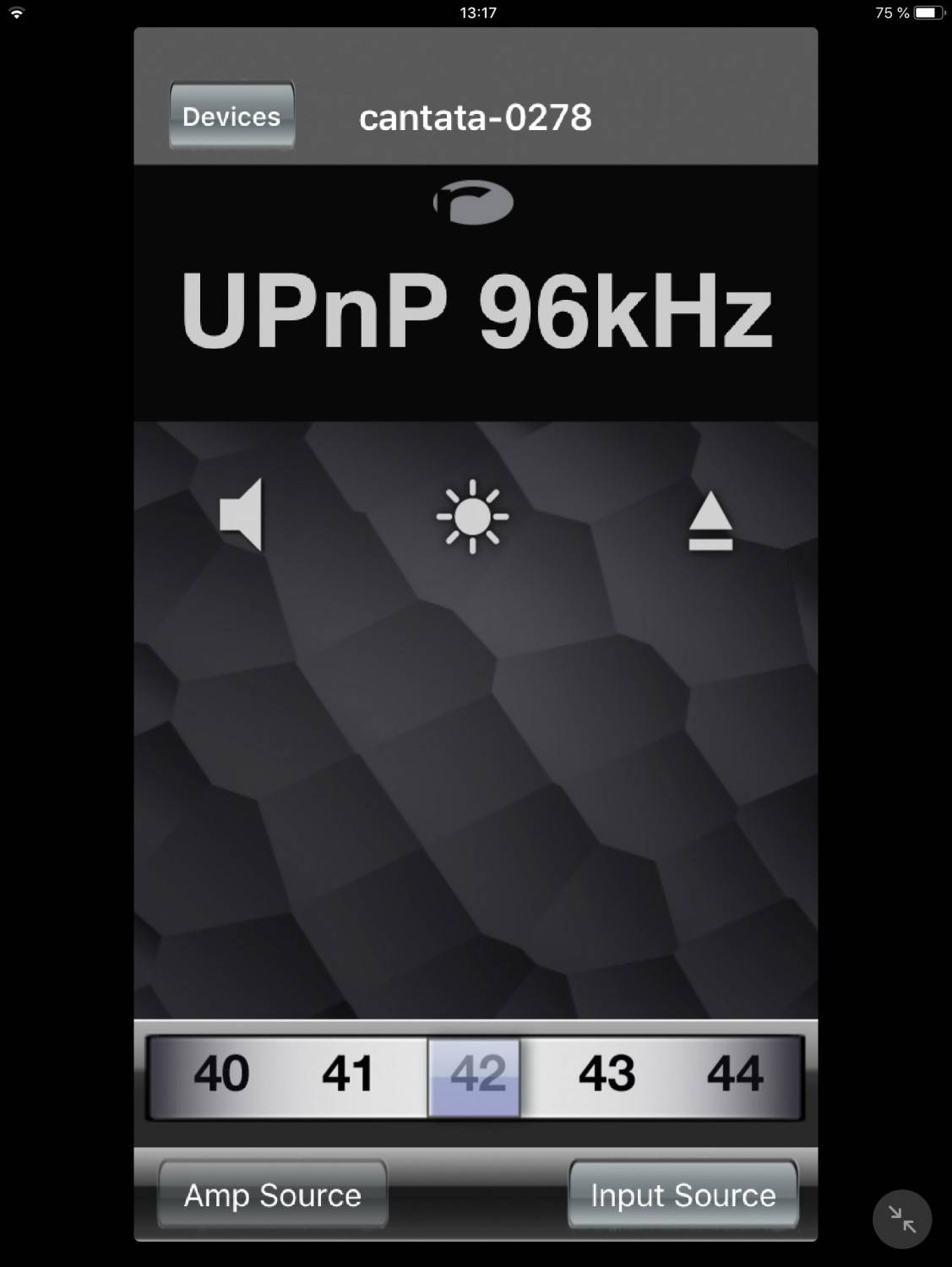Adjust display brightness via sun icon
The height and width of the screenshot is (1267, 952).
pyautogui.click(x=472, y=516)
